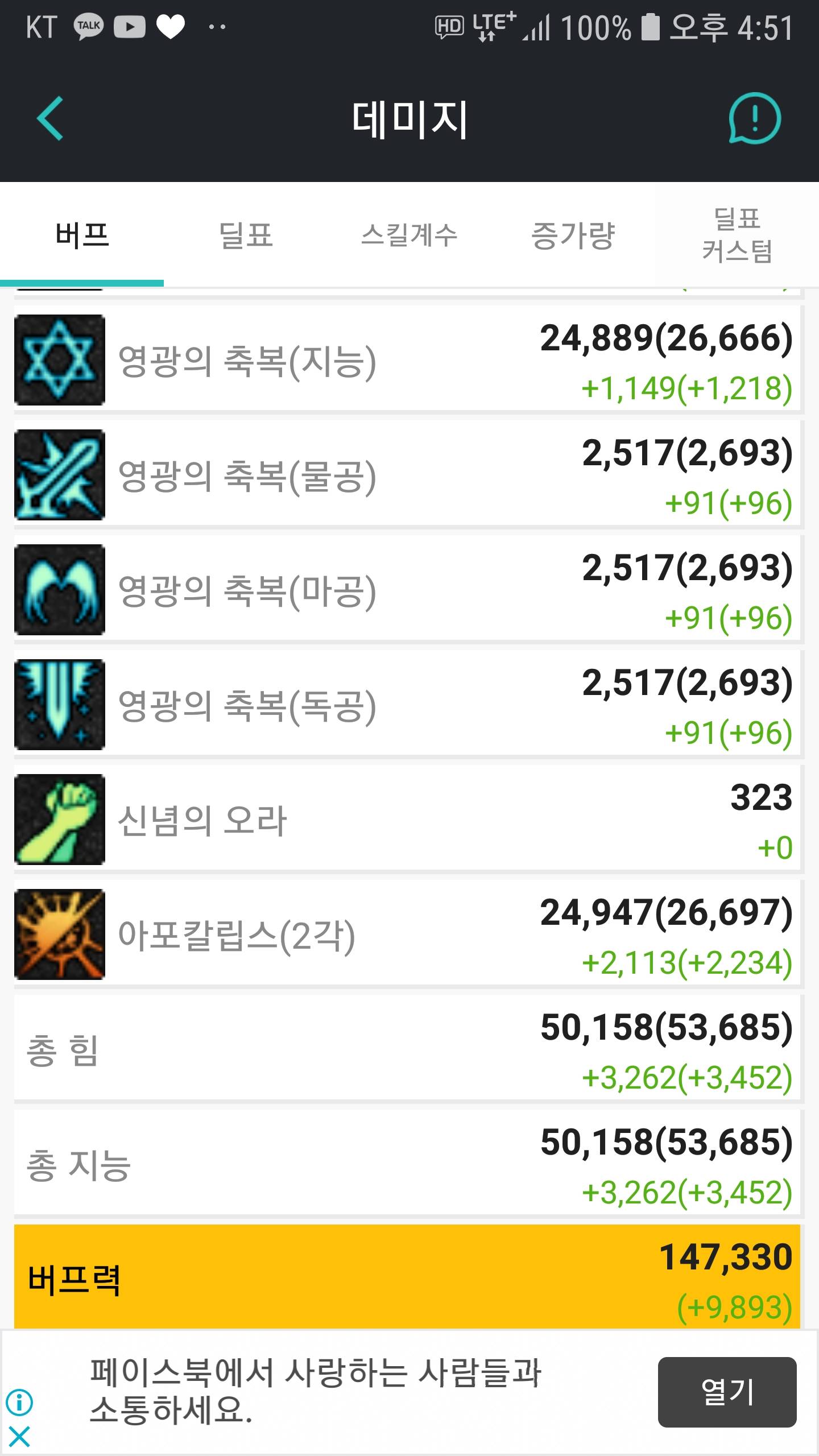The image size is (819, 1456).
Task: Go back using the top-left arrow
Action: click(x=50, y=118)
